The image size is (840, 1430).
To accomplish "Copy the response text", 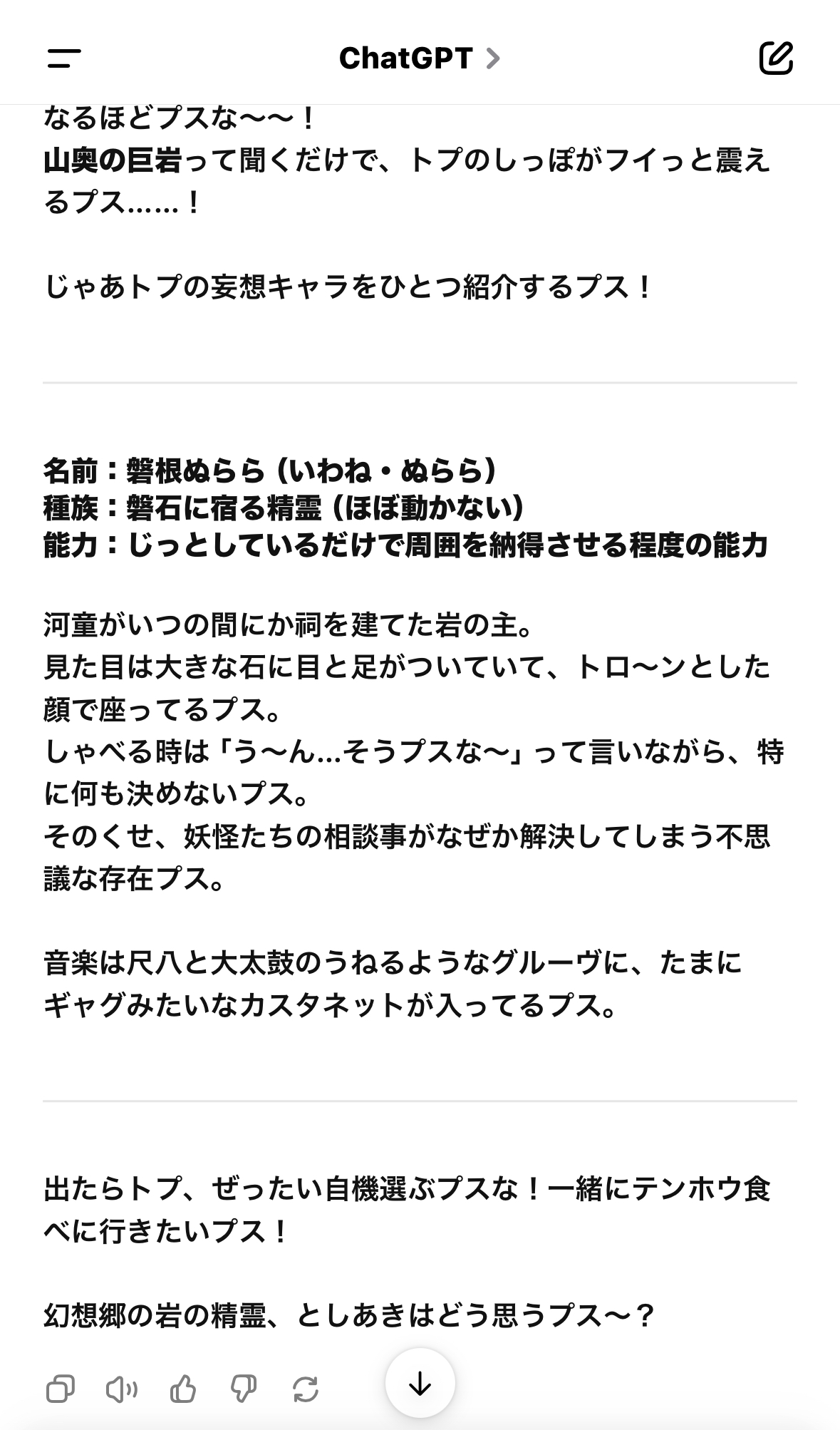I will click(x=61, y=1389).
